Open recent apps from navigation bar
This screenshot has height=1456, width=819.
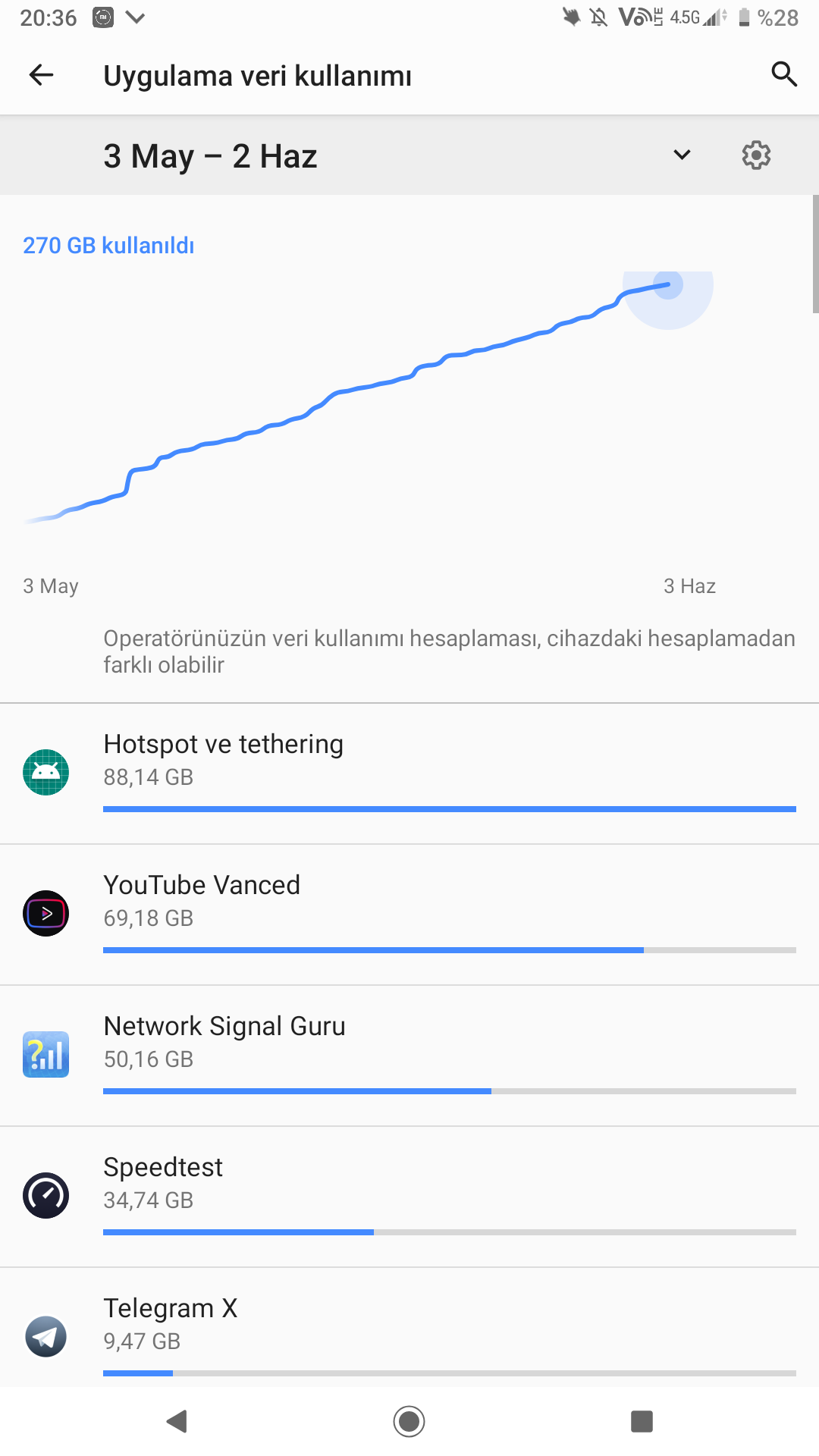642,1421
